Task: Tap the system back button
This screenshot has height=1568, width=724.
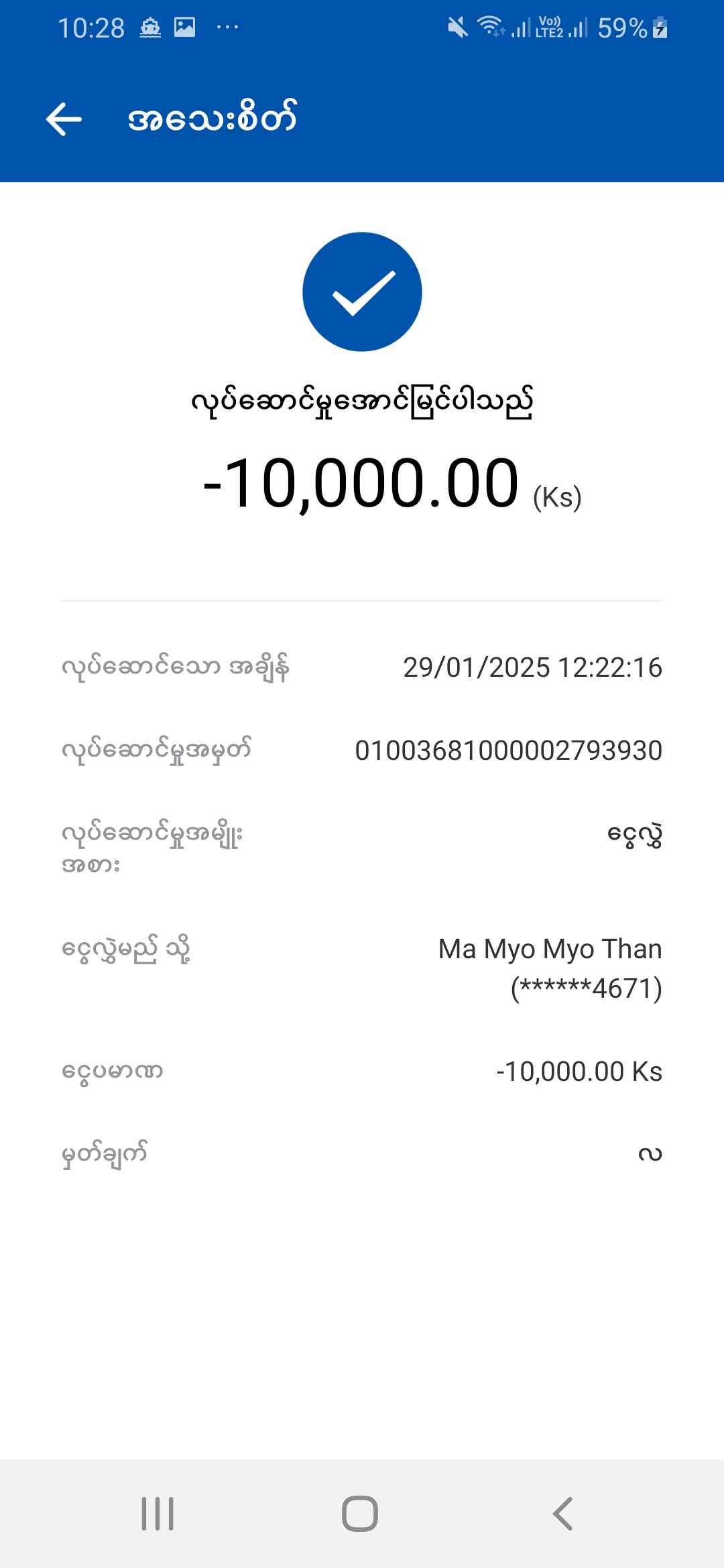Action: click(x=562, y=1514)
